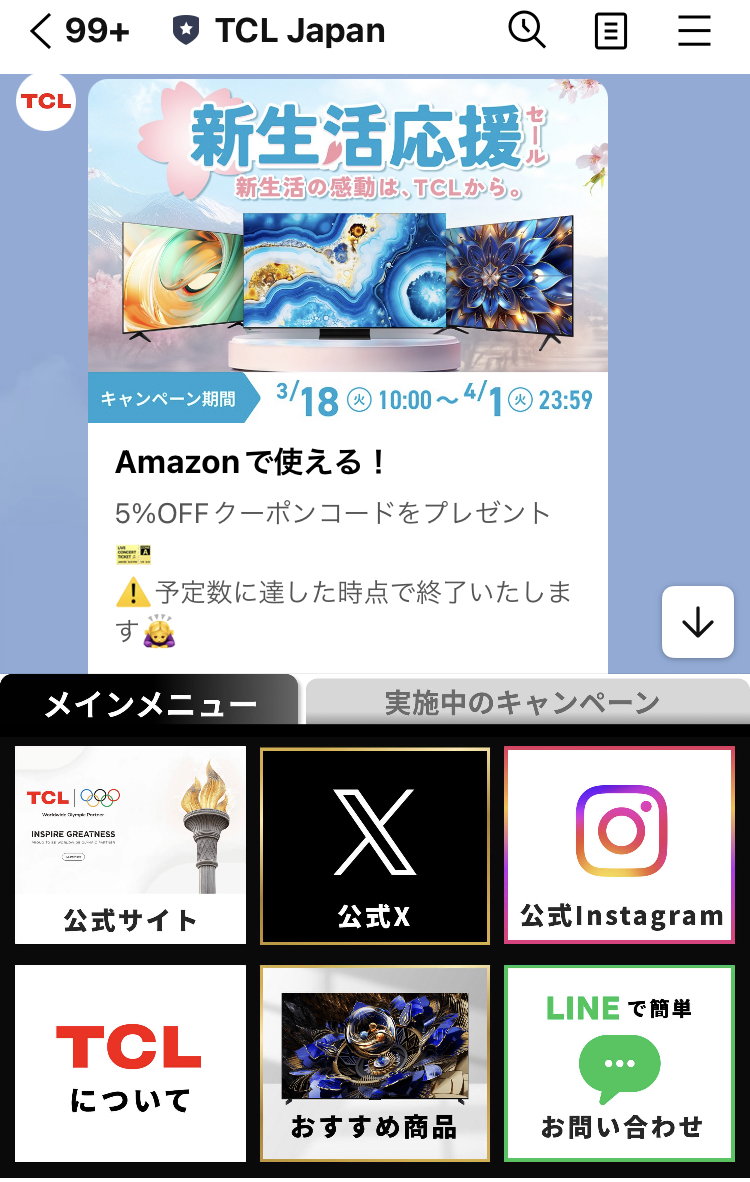750x1182 pixels.
Task: Switch to 実施中のキャンペーン tab
Action: [524, 702]
